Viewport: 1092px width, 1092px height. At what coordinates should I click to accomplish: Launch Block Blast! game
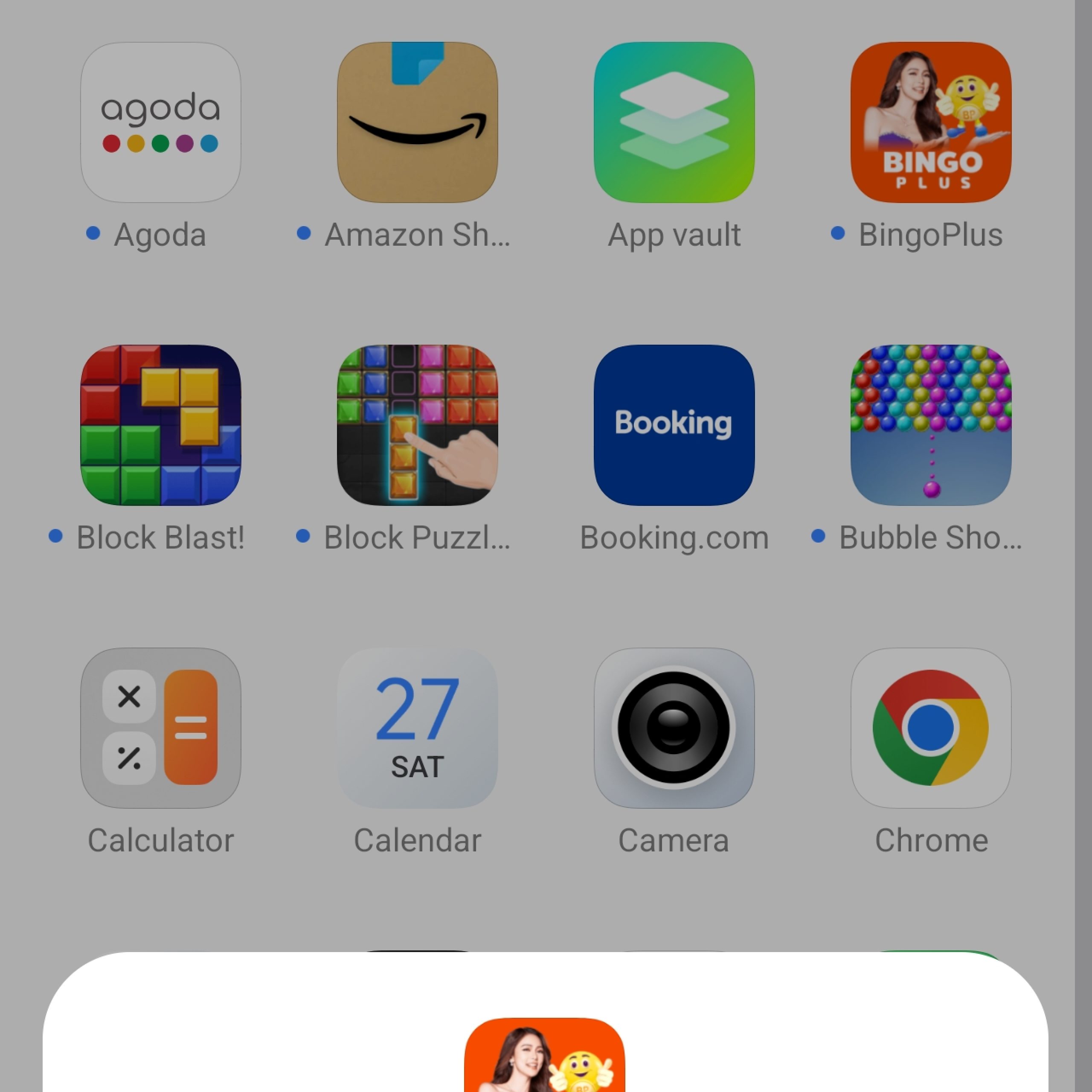(160, 425)
